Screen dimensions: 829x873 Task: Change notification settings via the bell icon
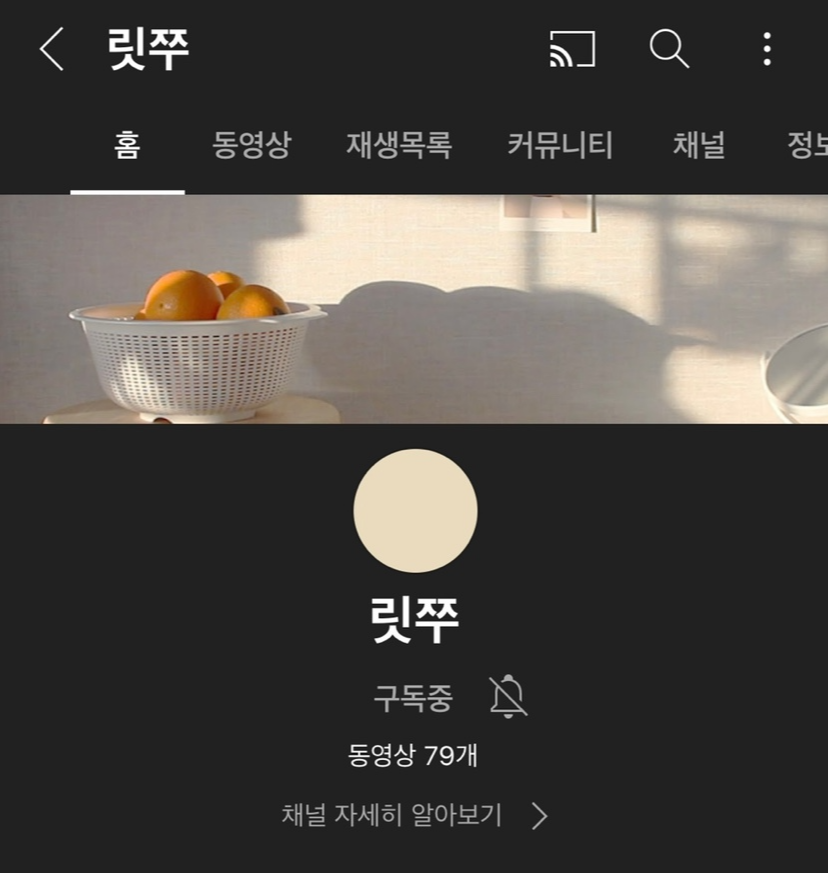pyautogui.click(x=508, y=697)
